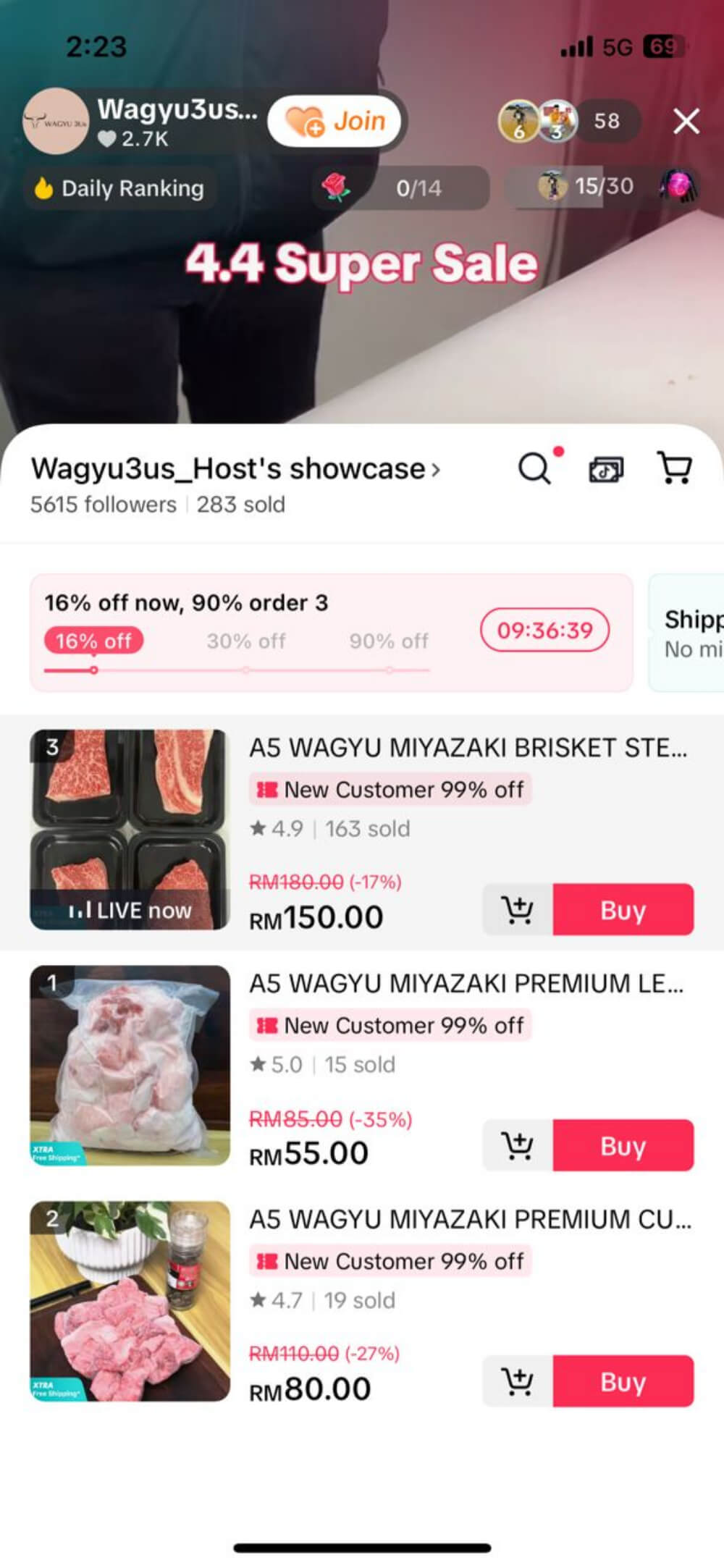This screenshot has width=724, height=1568.
Task: Buy the RM80.00 Wagyu Premium item
Action: pos(623,1382)
